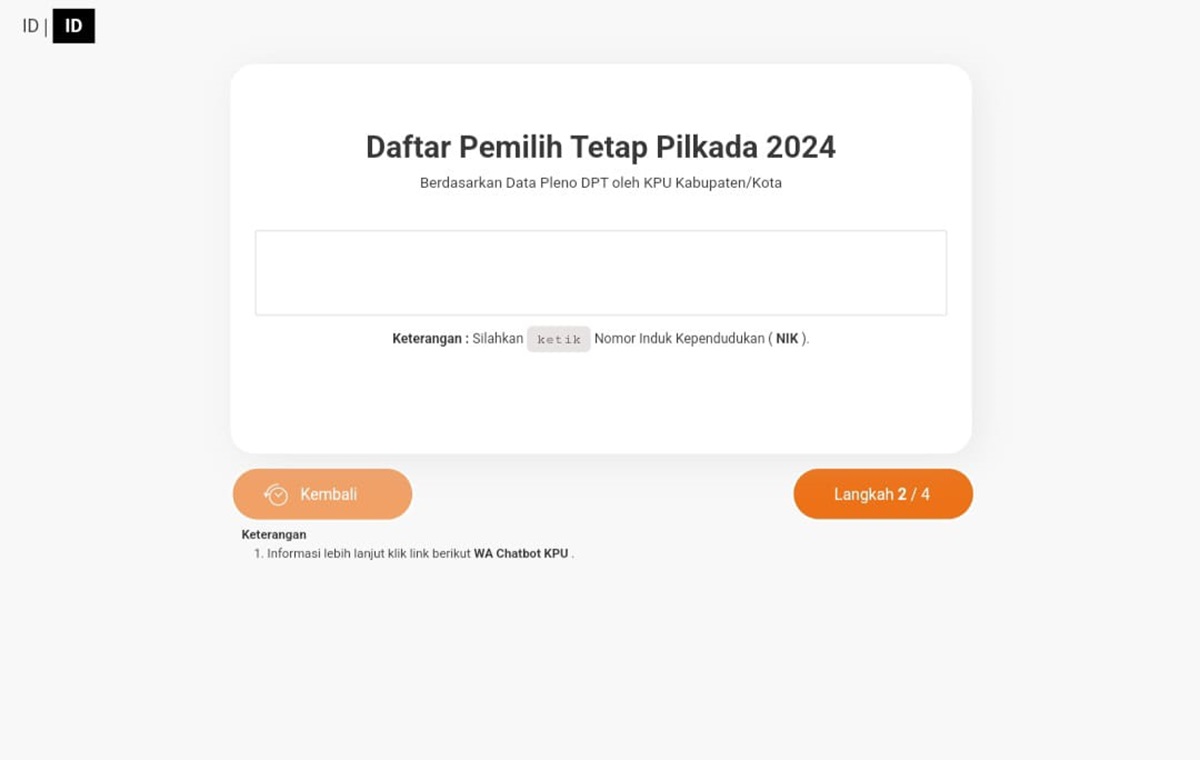The width and height of the screenshot is (1200, 760).
Task: Tap the NIK number input field
Action: [x=600, y=273]
